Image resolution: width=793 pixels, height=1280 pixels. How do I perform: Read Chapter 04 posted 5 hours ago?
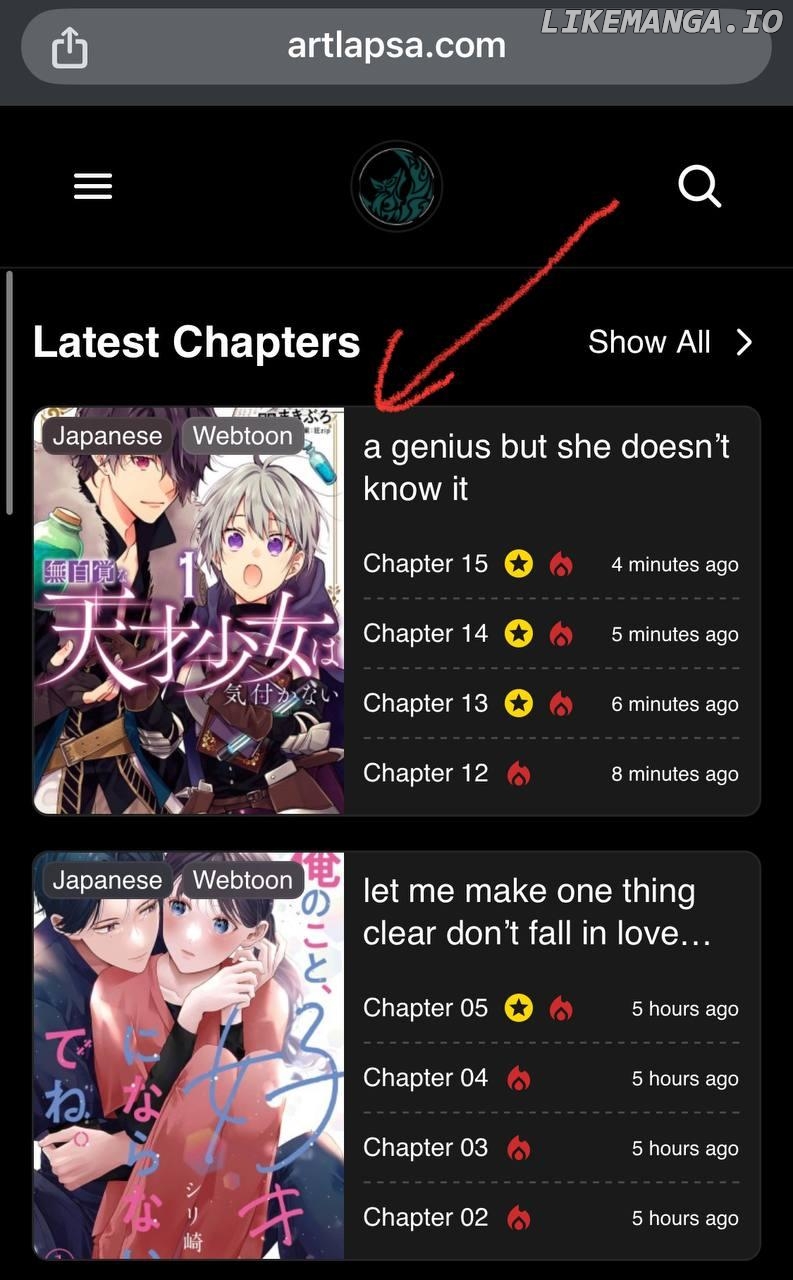click(425, 1078)
